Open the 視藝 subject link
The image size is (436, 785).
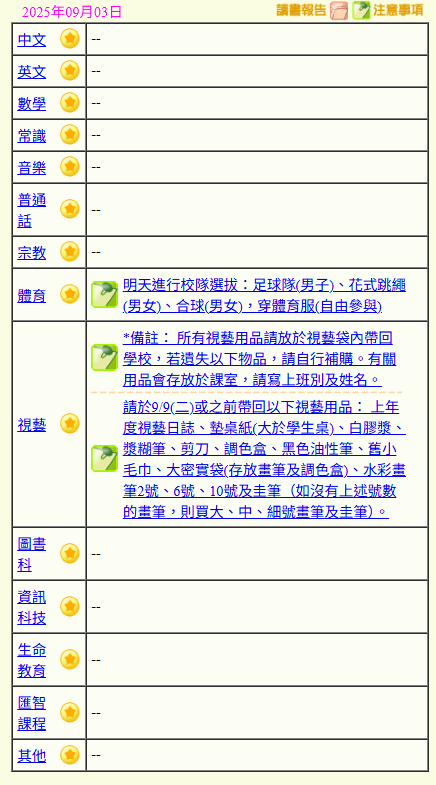tap(32, 425)
